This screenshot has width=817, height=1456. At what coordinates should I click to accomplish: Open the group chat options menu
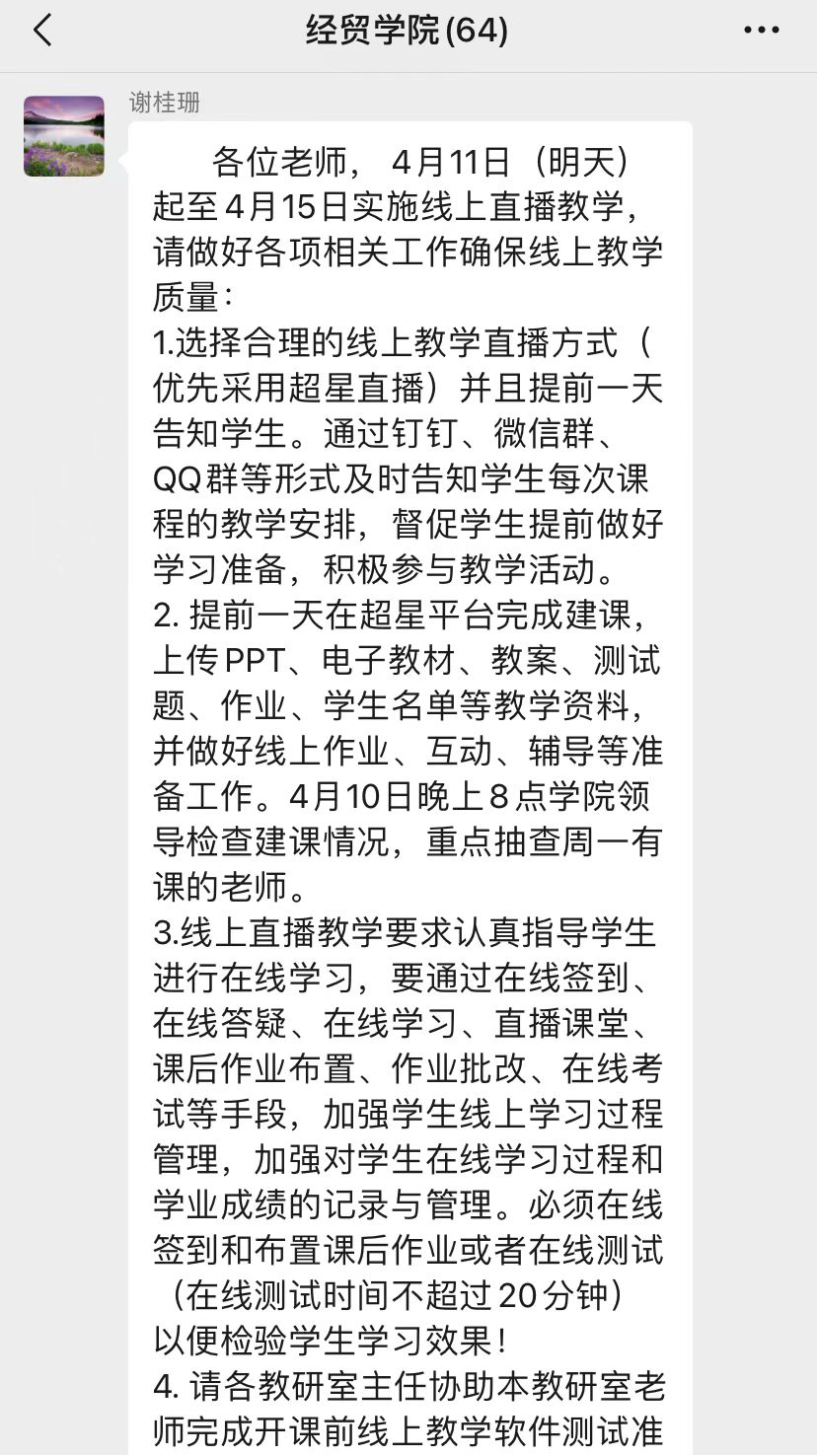761,32
